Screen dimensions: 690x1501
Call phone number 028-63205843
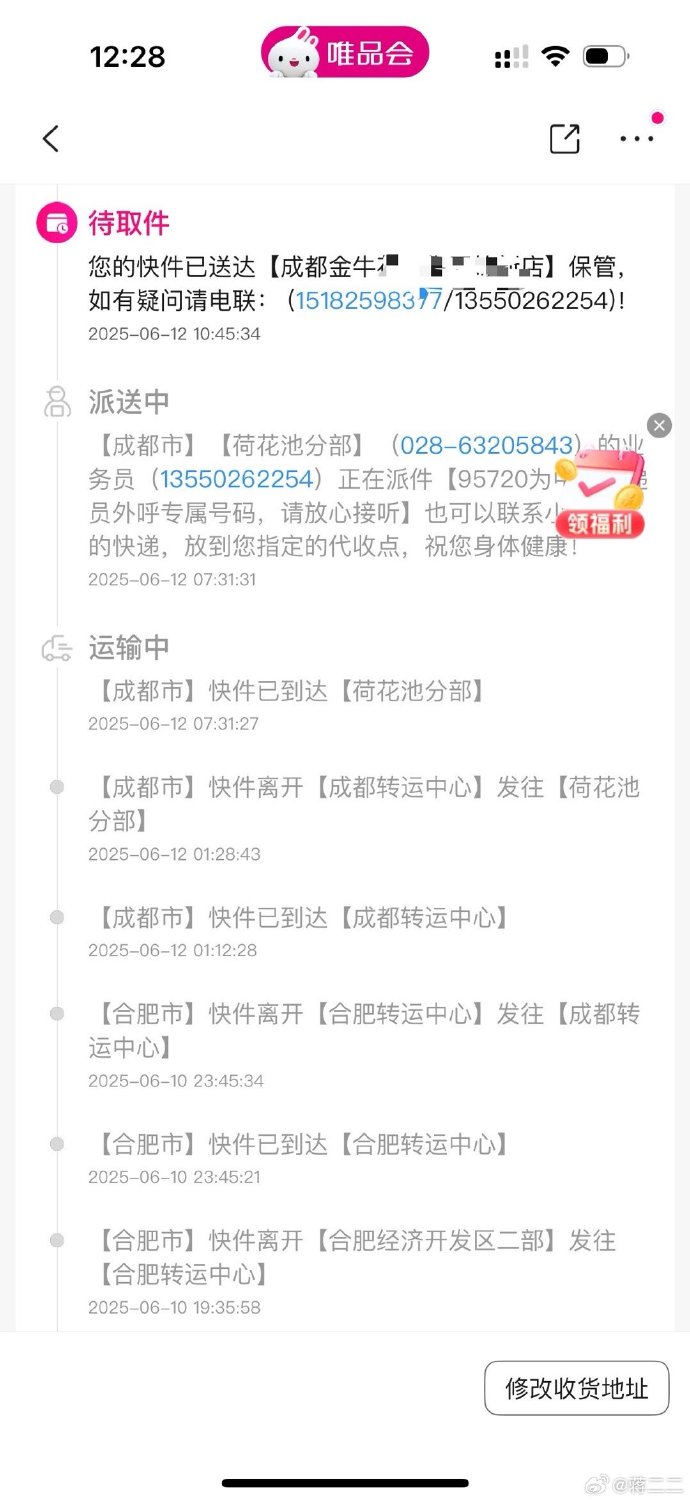(487, 445)
